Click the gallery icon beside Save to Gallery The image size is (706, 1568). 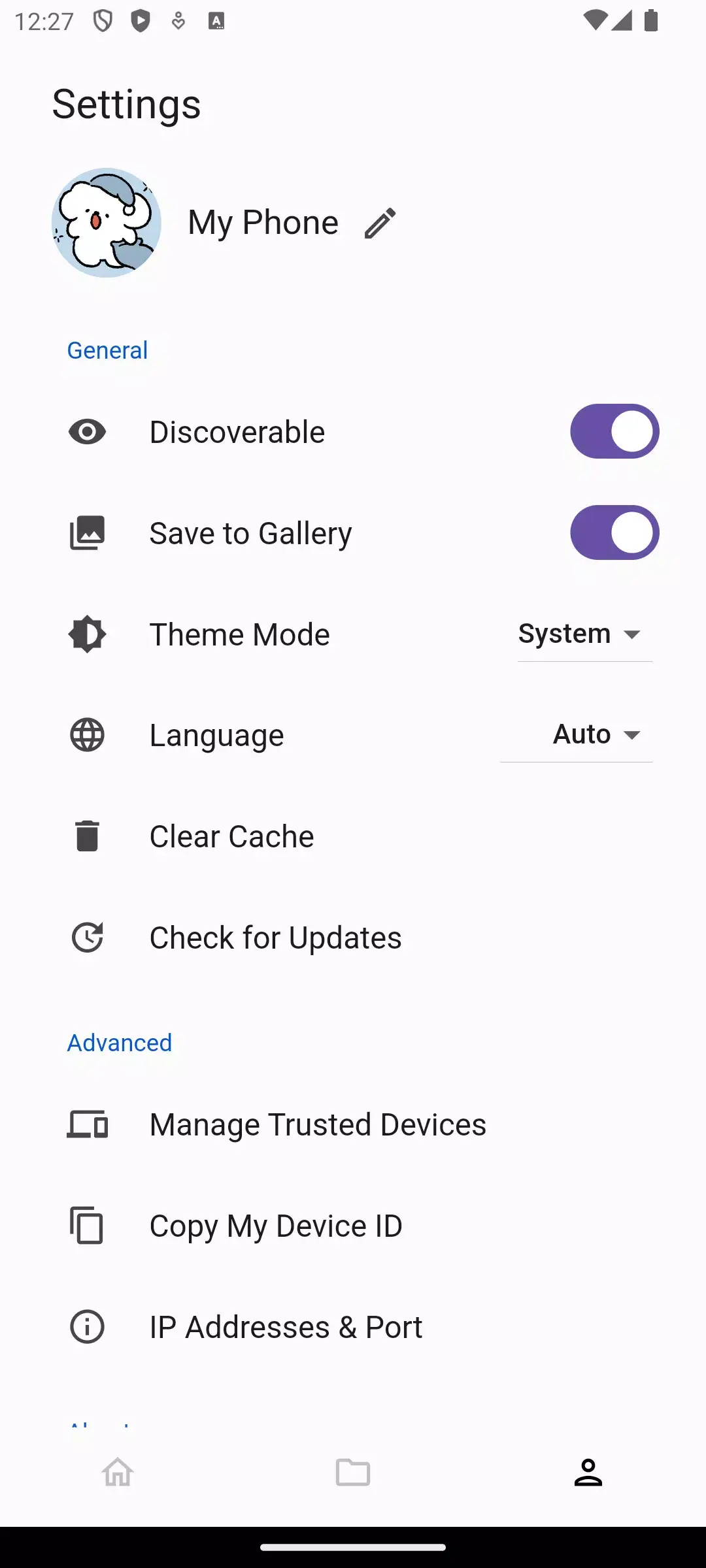pyautogui.click(x=88, y=532)
